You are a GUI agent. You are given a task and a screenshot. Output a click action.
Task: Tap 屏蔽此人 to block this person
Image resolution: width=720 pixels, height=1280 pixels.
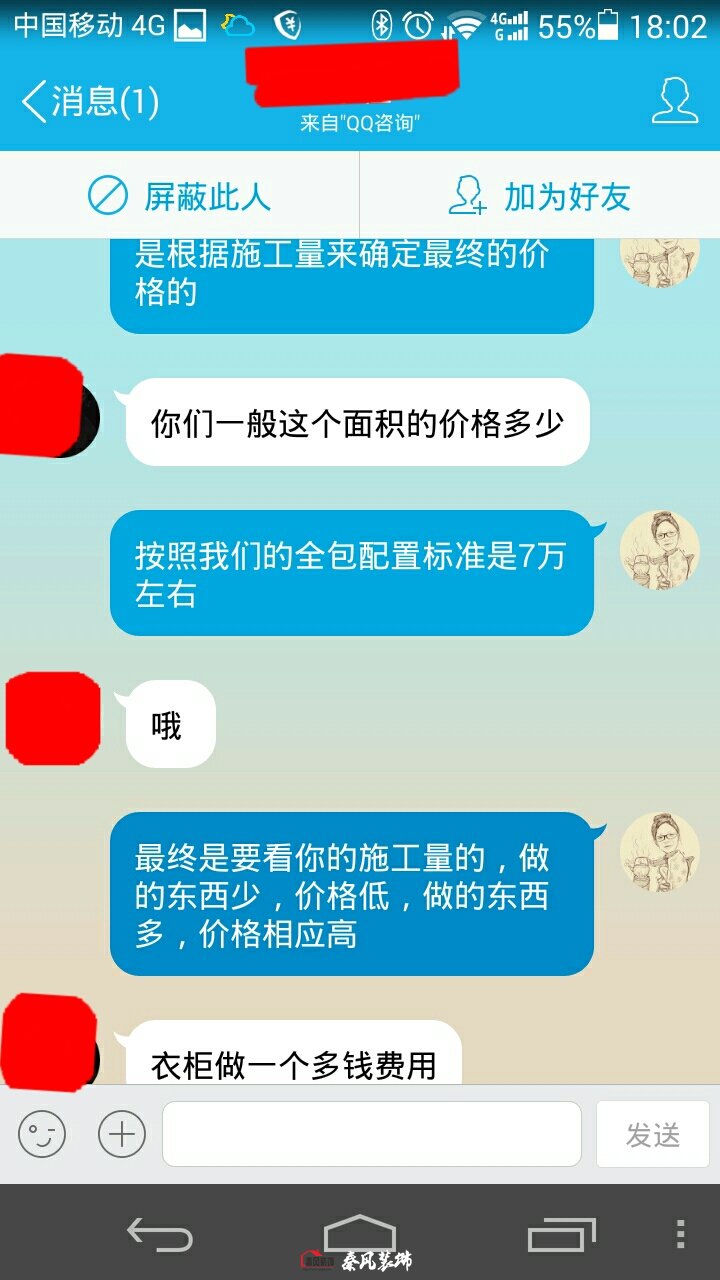click(180, 196)
